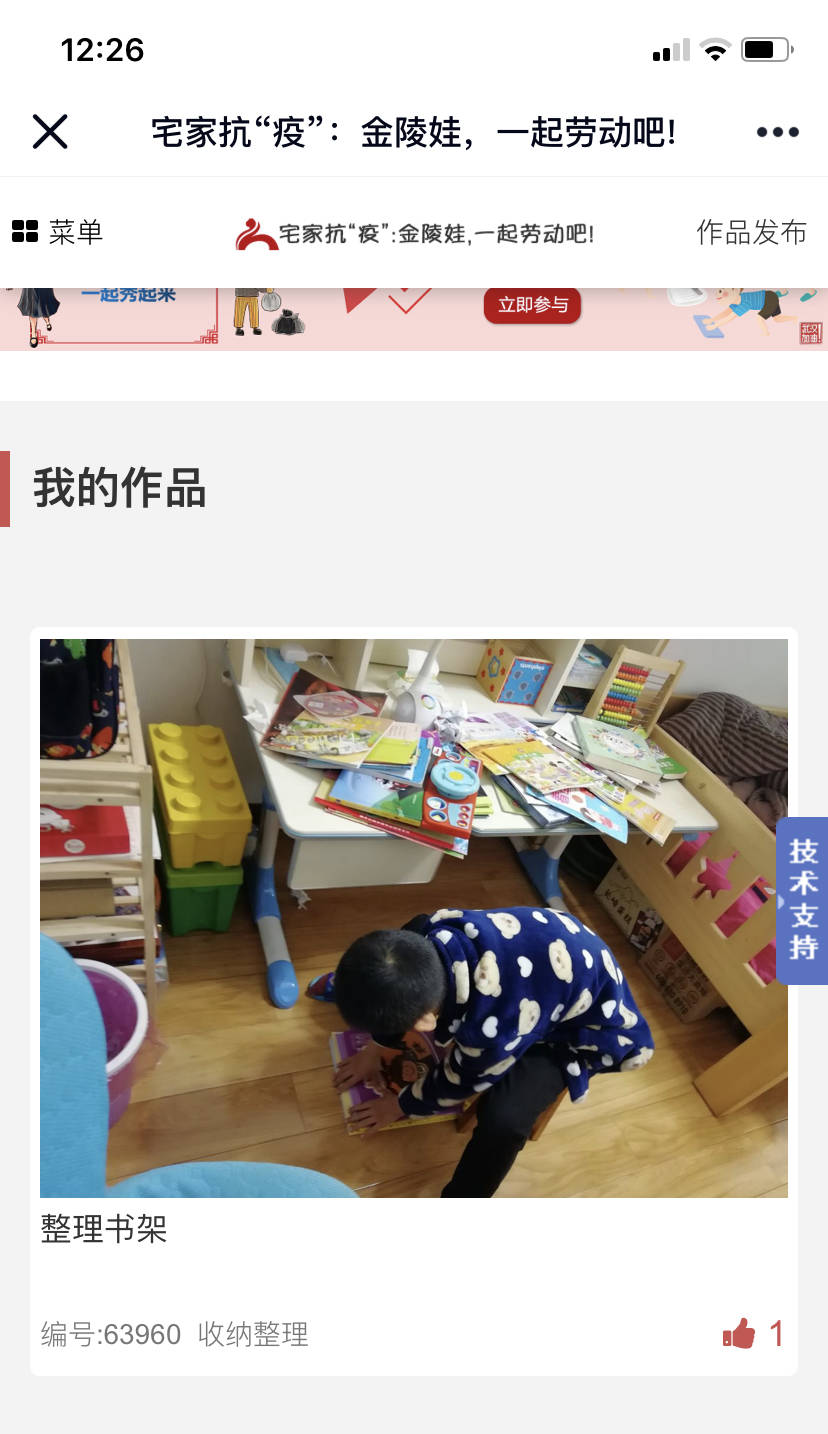Tap the 立即参与 banner button

[532, 305]
